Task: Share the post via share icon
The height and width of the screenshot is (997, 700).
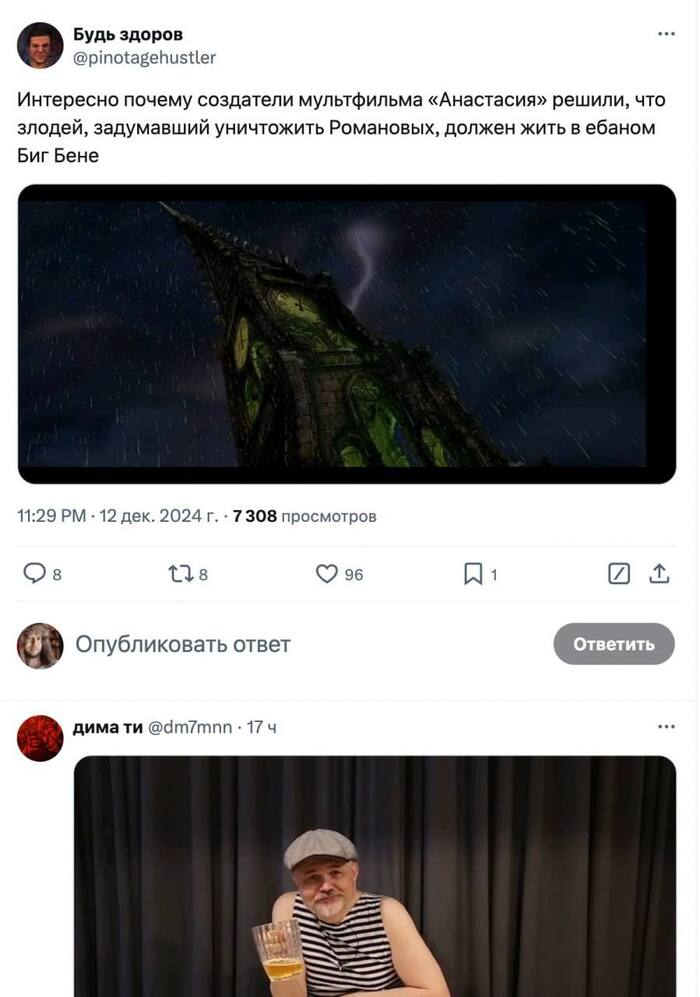Action: point(659,573)
